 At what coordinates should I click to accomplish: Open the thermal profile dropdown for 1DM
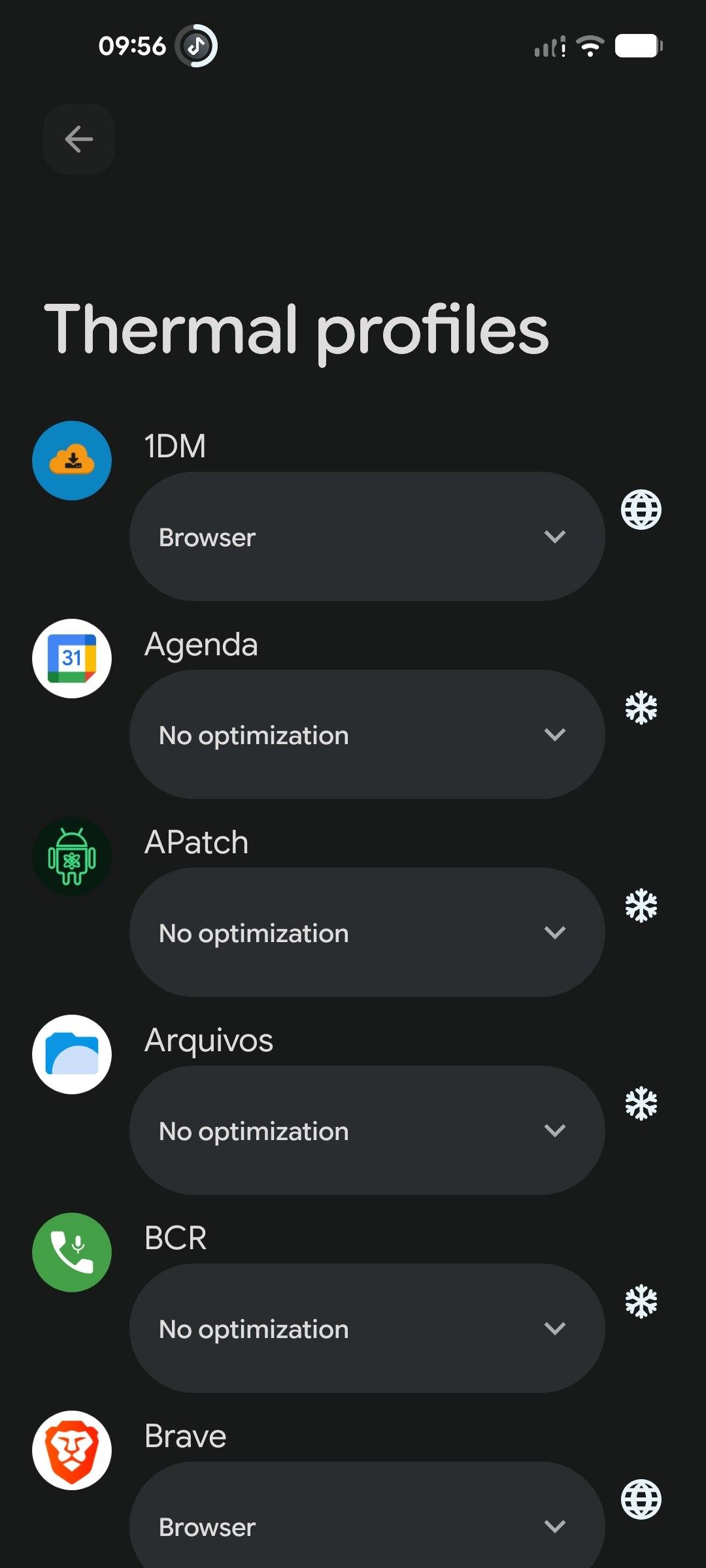367,536
